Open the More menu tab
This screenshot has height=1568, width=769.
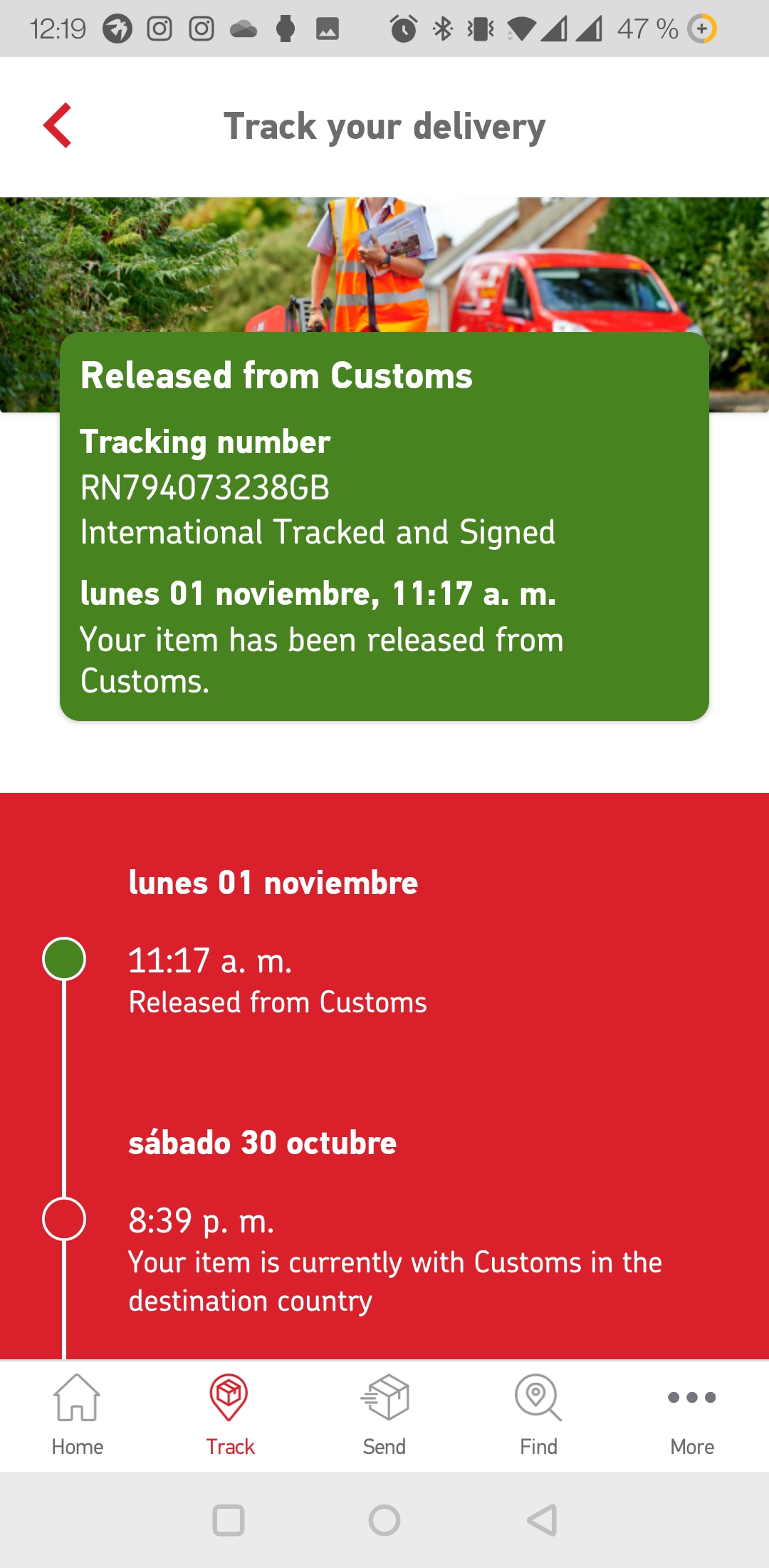pos(692,1416)
